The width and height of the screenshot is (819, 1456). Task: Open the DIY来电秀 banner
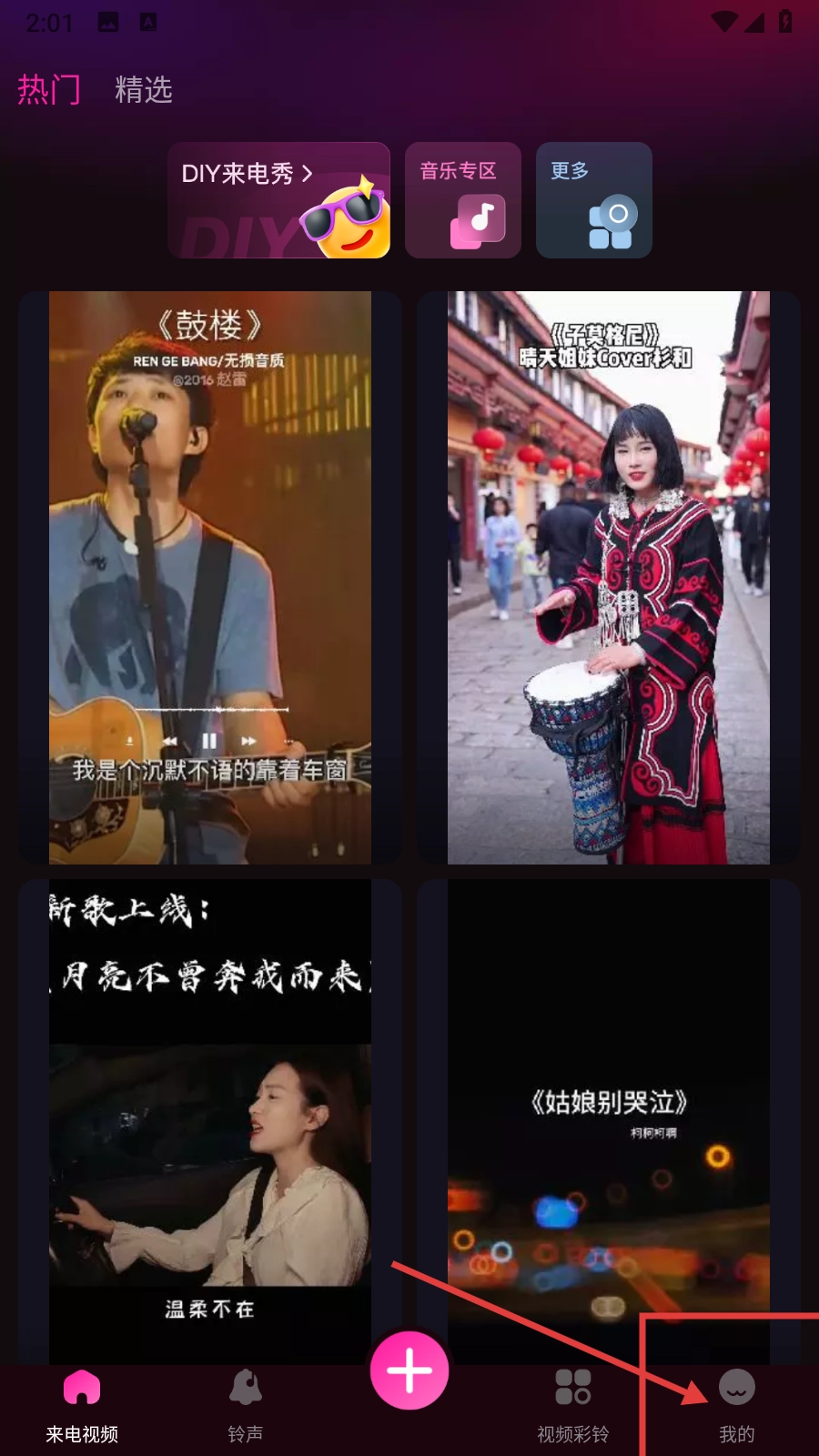click(278, 200)
